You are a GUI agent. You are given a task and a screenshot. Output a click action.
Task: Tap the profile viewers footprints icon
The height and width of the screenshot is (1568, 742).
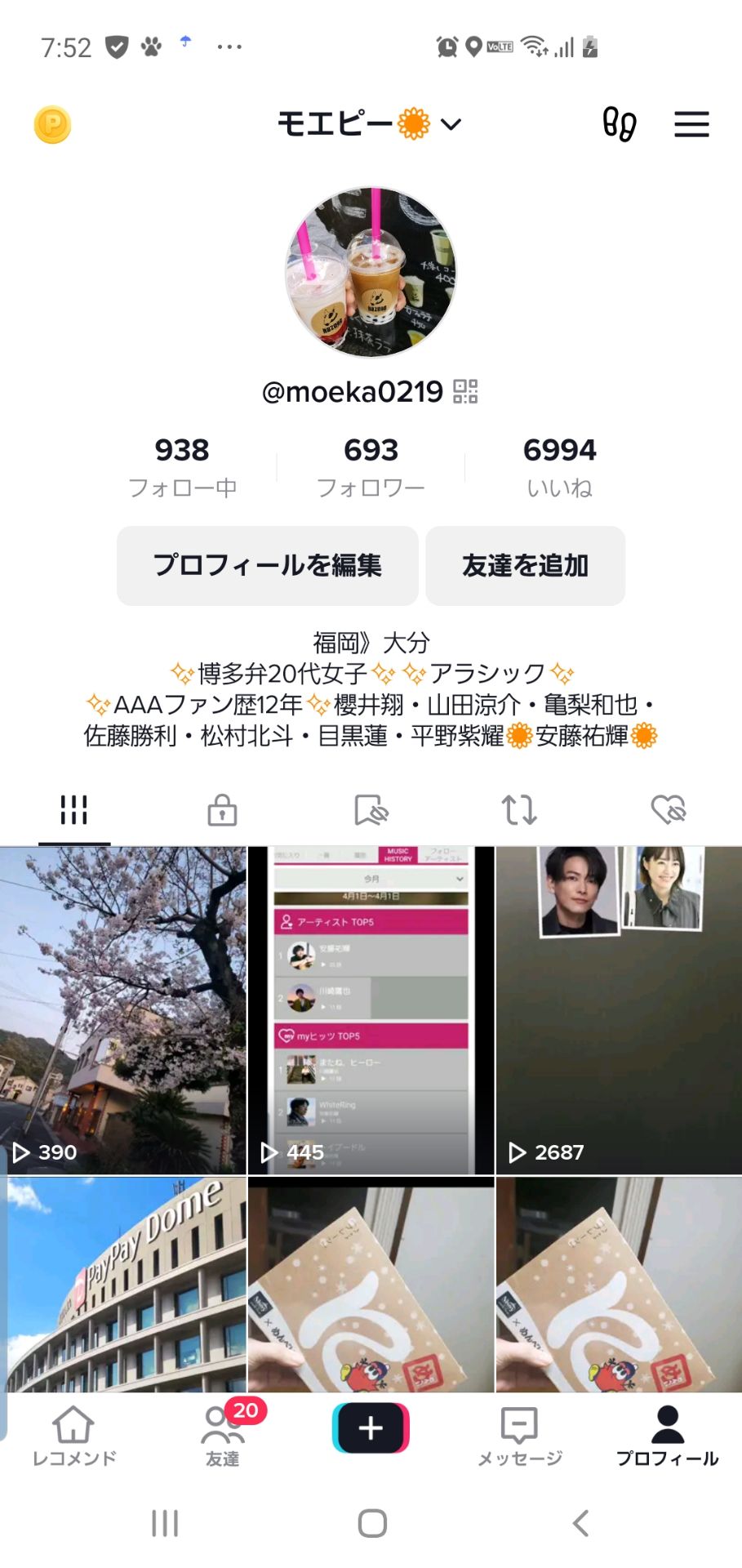pos(620,124)
